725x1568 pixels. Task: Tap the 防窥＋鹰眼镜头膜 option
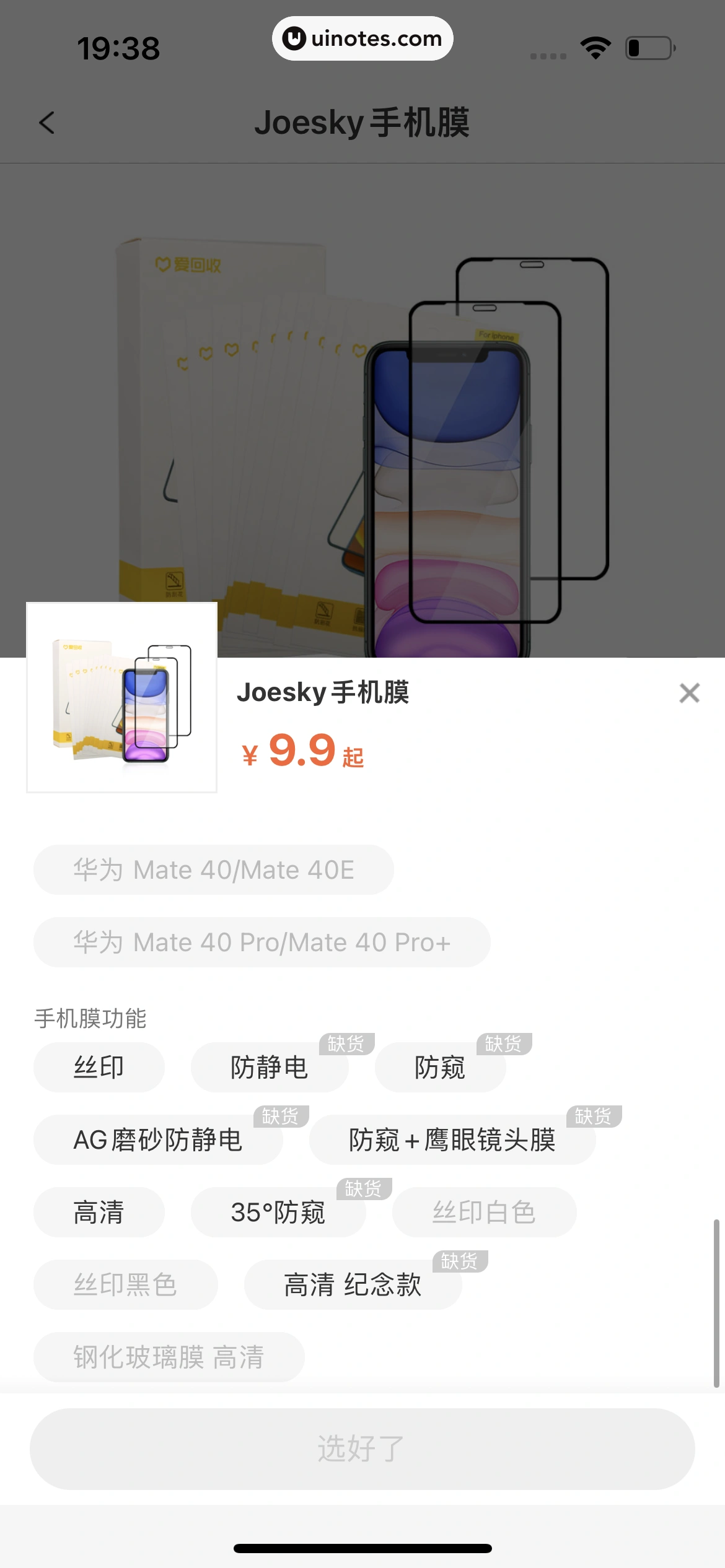(x=452, y=1140)
